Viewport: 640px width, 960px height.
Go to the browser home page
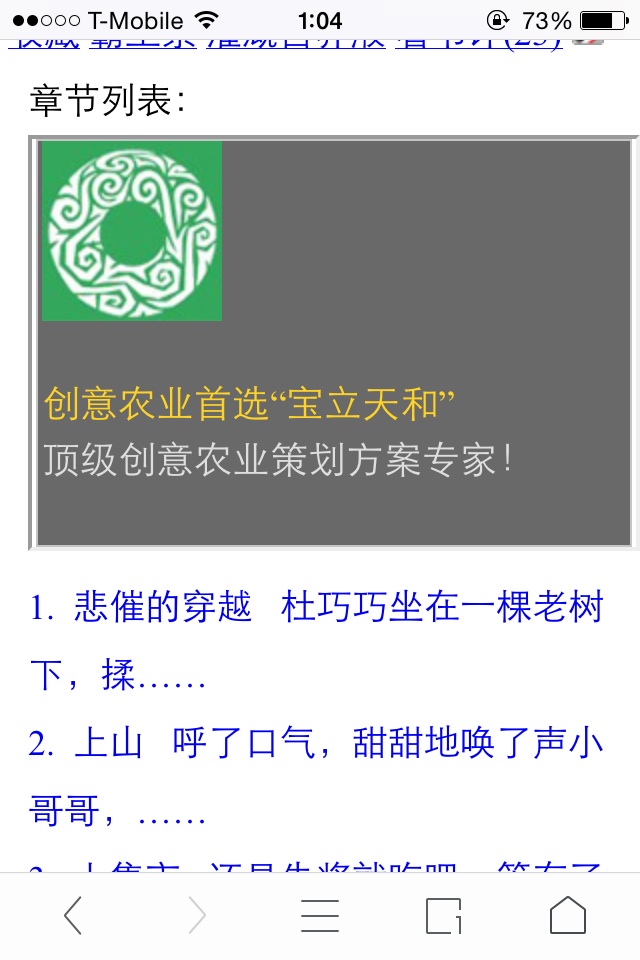pos(567,915)
